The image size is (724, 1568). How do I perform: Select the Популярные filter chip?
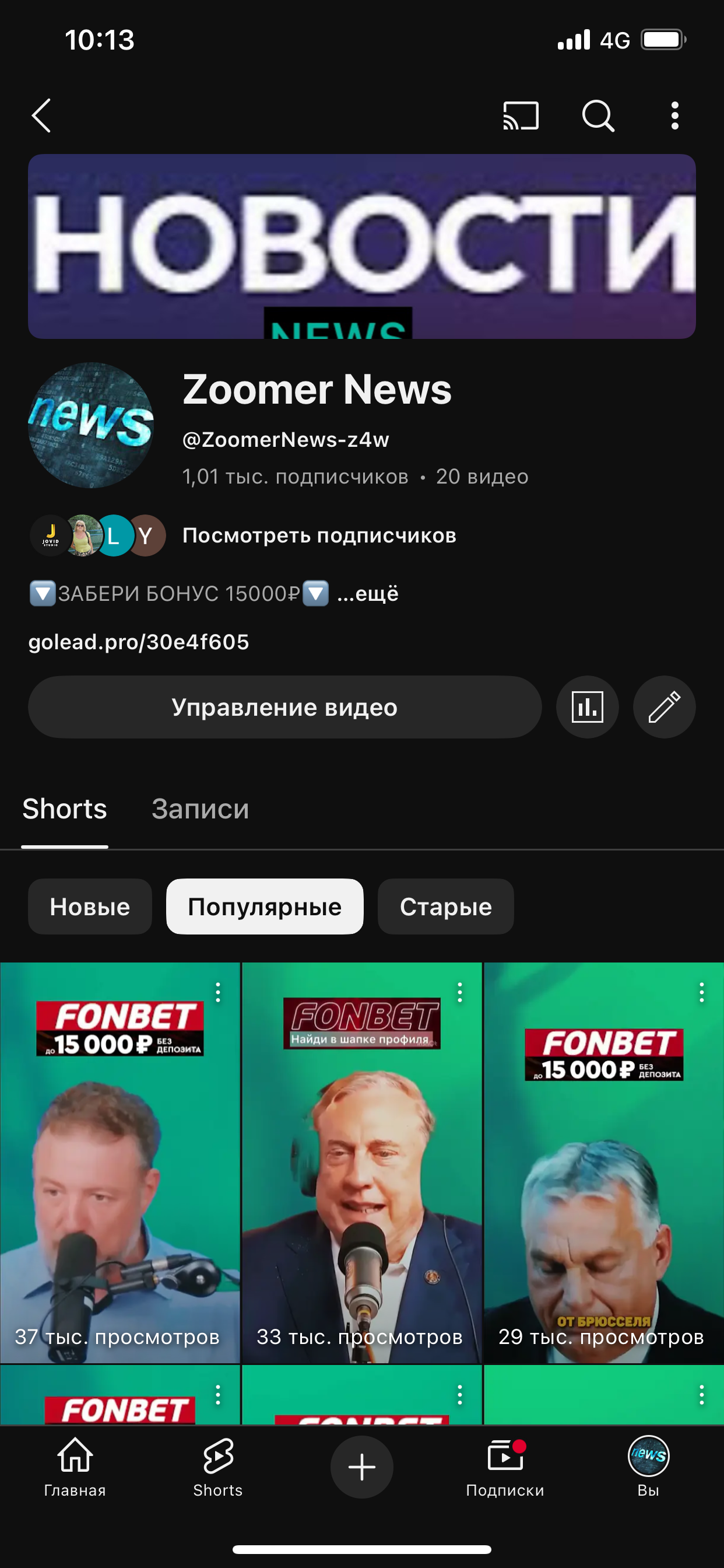[265, 907]
